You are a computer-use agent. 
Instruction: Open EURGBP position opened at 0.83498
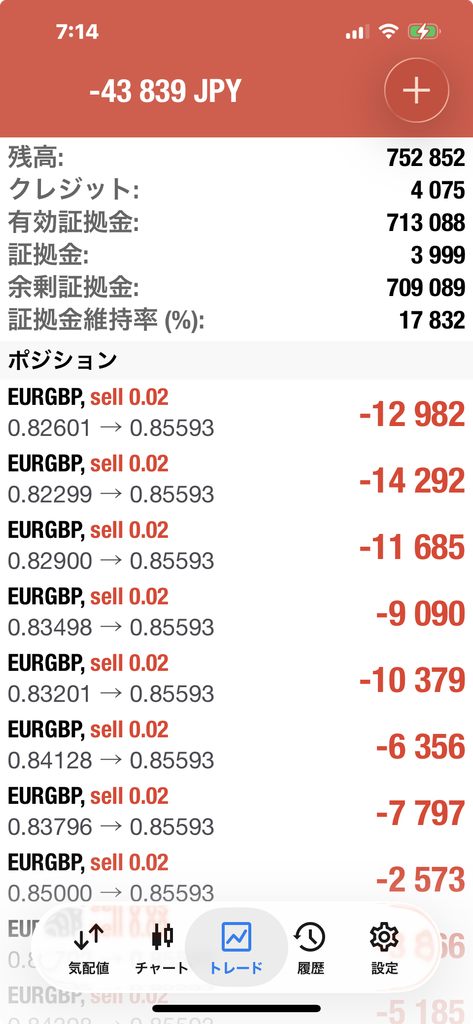(236, 612)
